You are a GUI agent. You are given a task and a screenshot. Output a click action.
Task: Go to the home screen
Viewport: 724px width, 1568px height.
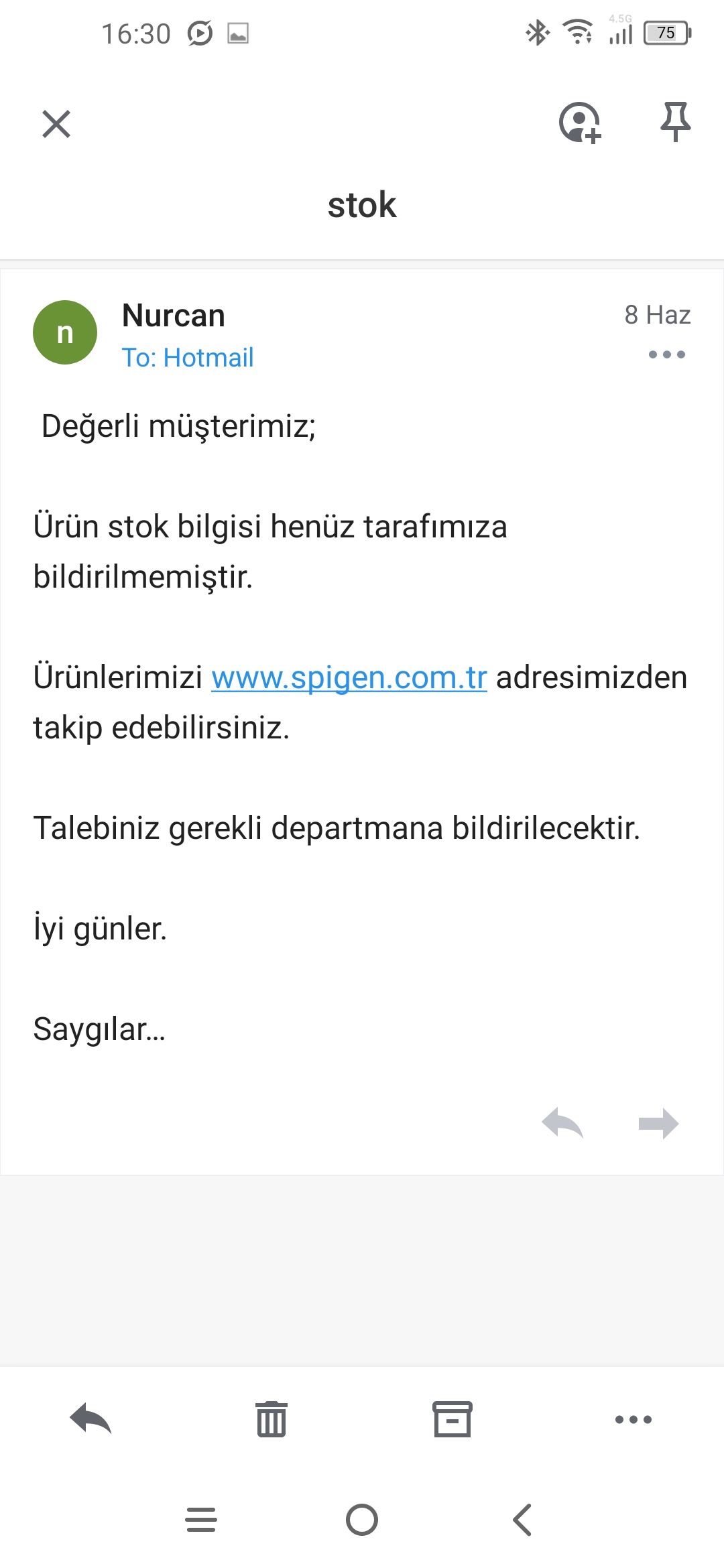(362, 1520)
